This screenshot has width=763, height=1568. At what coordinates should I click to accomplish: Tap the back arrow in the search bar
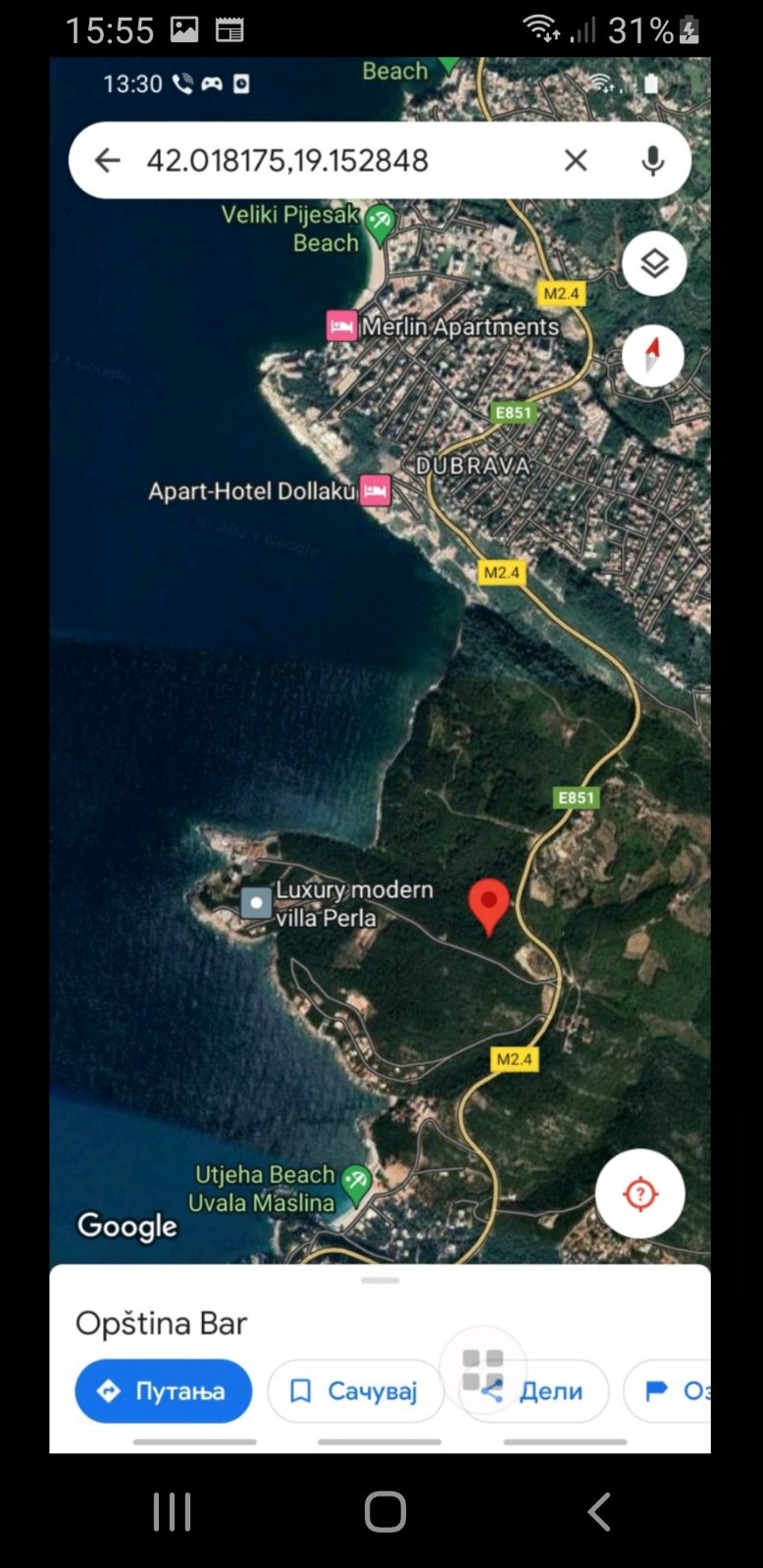(107, 160)
